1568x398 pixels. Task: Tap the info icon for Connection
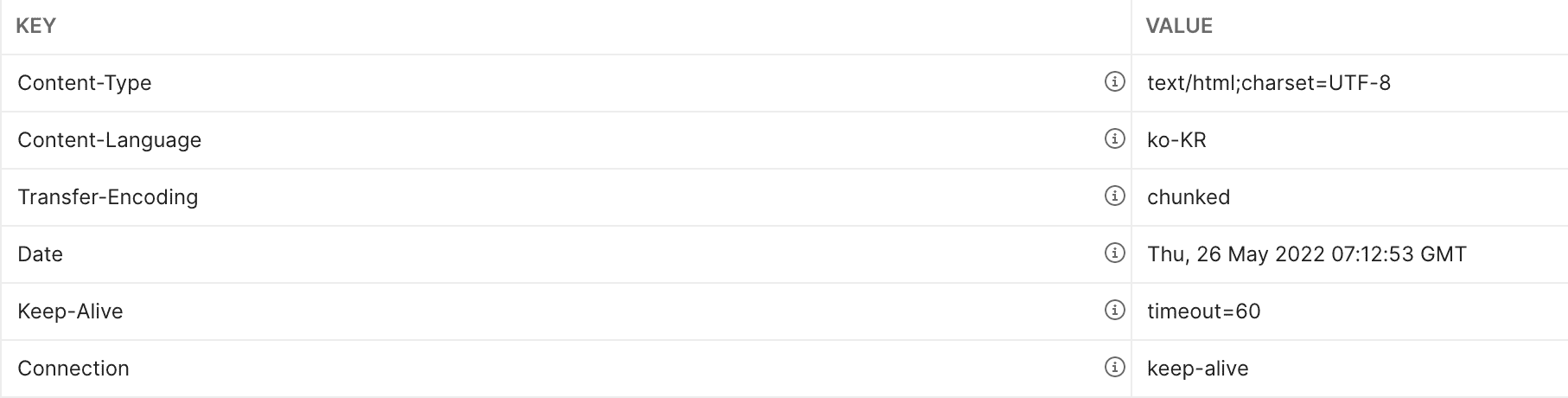click(1114, 368)
